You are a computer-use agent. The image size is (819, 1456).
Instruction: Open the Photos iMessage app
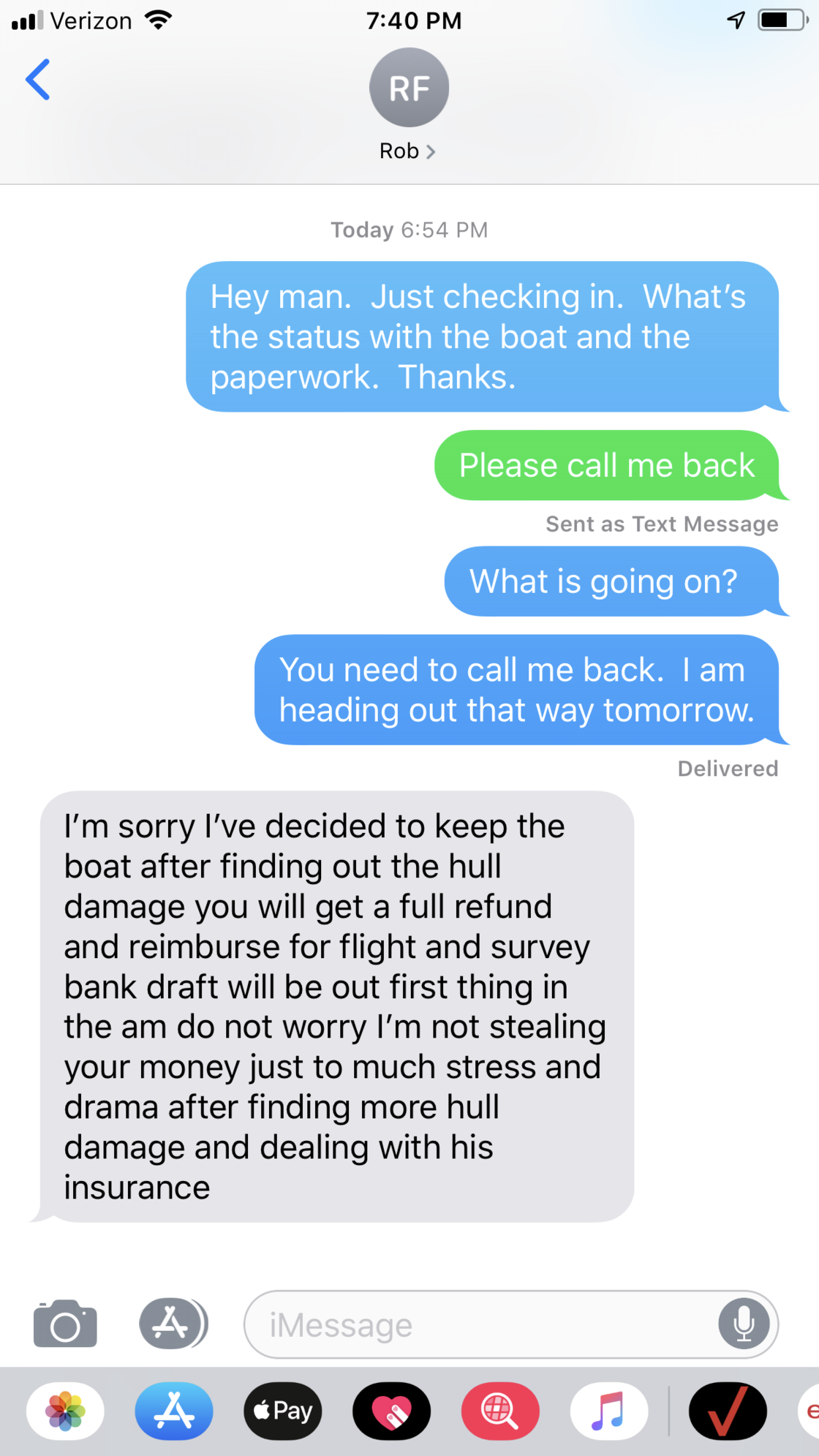65,1411
